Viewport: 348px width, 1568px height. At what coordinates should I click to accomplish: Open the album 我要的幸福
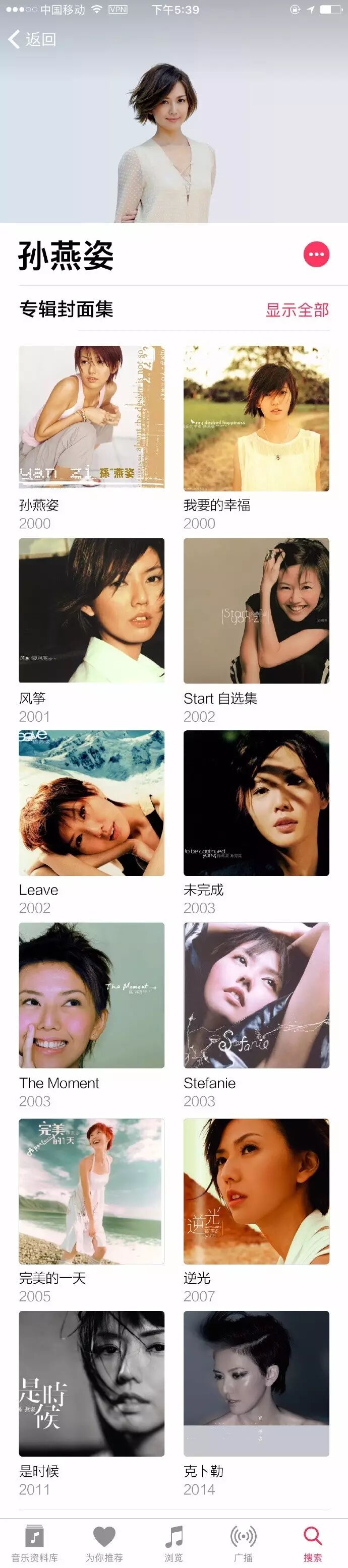[256, 417]
